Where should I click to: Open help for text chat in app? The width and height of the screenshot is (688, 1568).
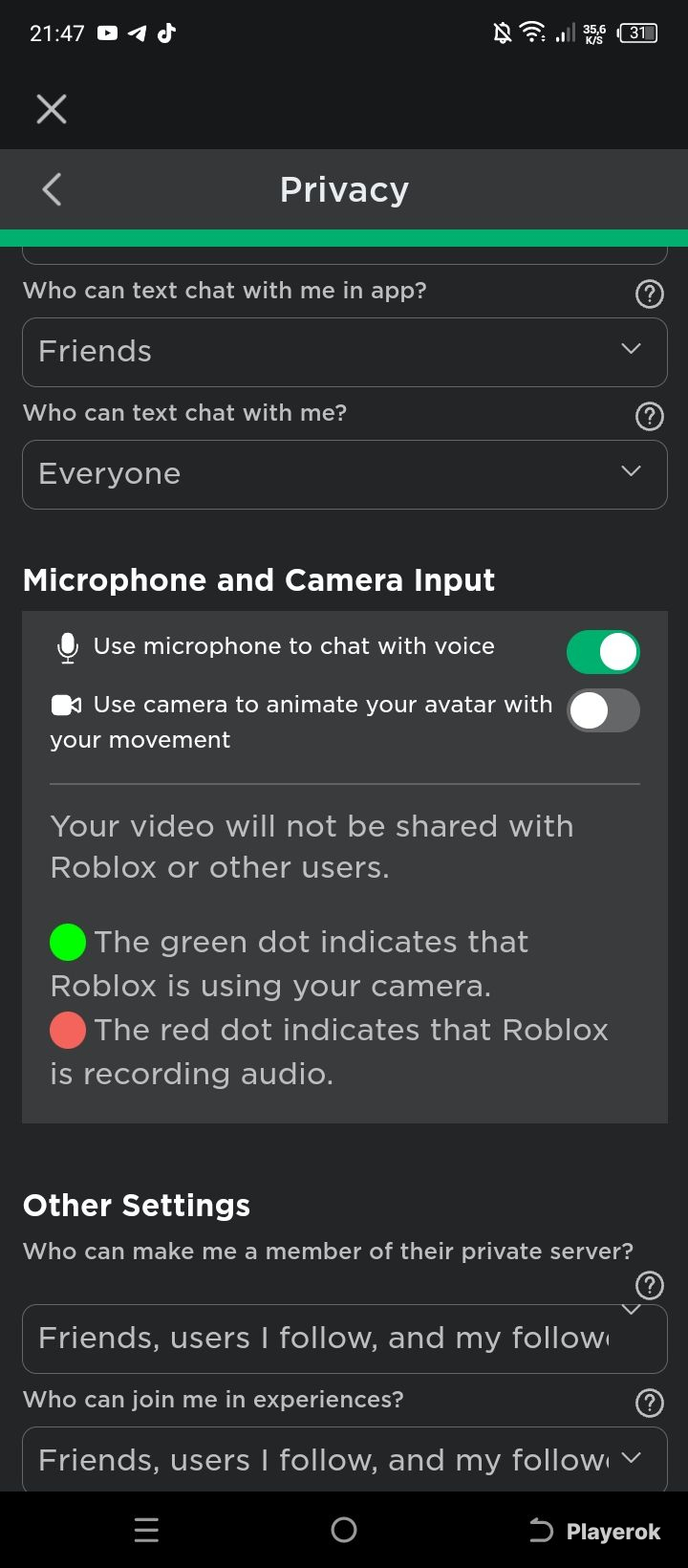pyautogui.click(x=650, y=294)
